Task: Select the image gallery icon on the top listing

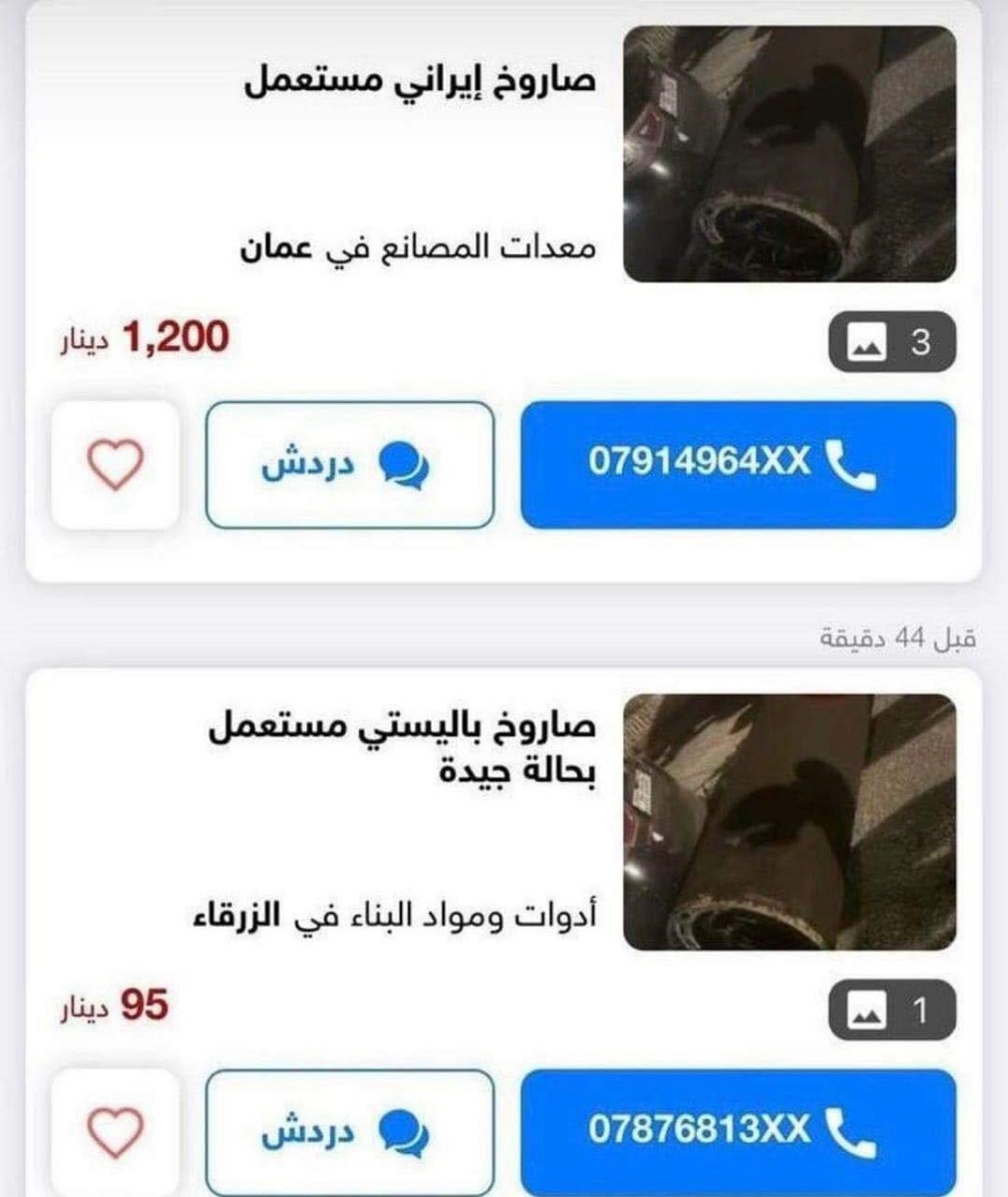Action: [866, 340]
